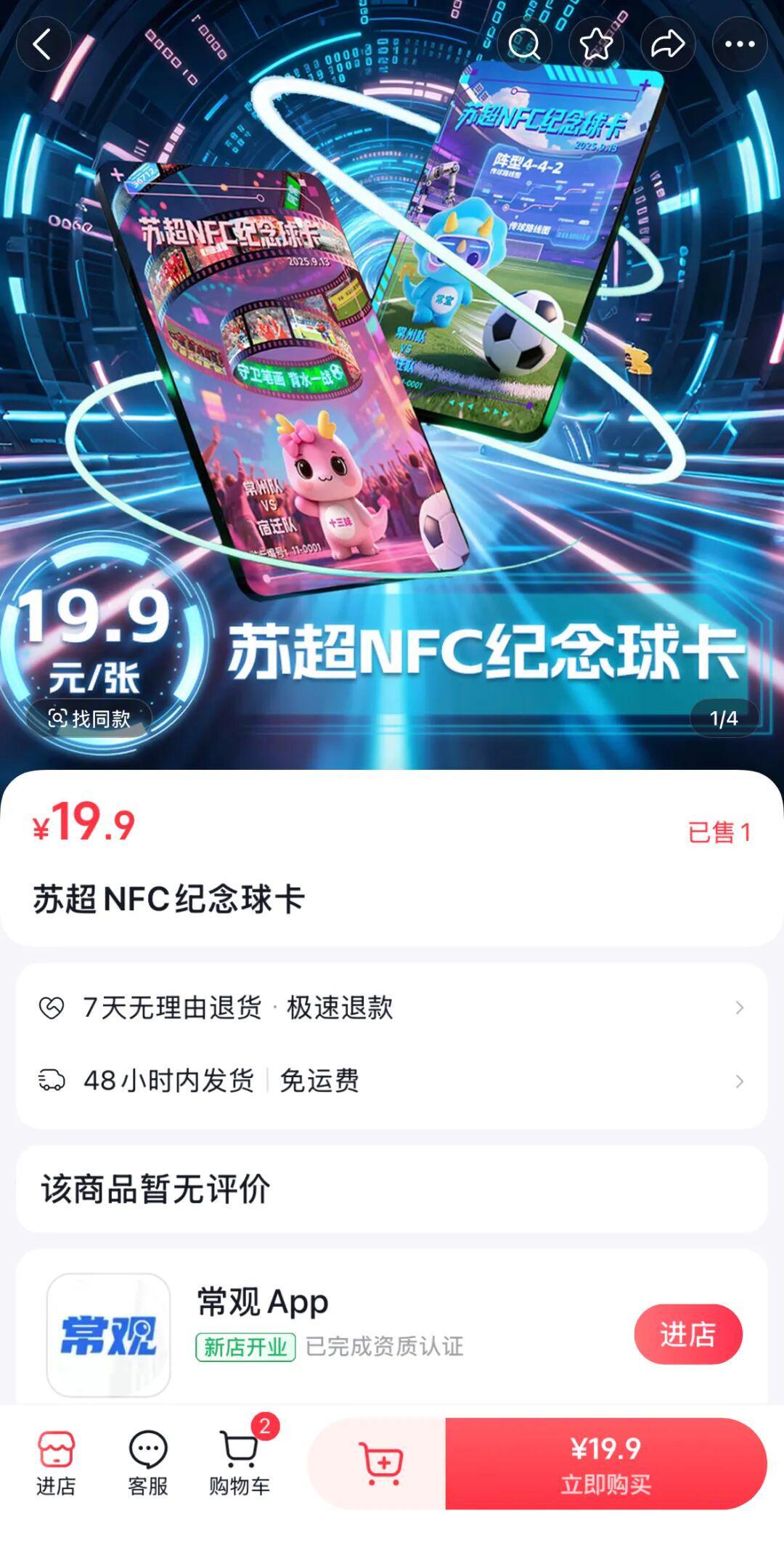Add the item to cart
This screenshot has width=784, height=1545.
click(x=379, y=1464)
